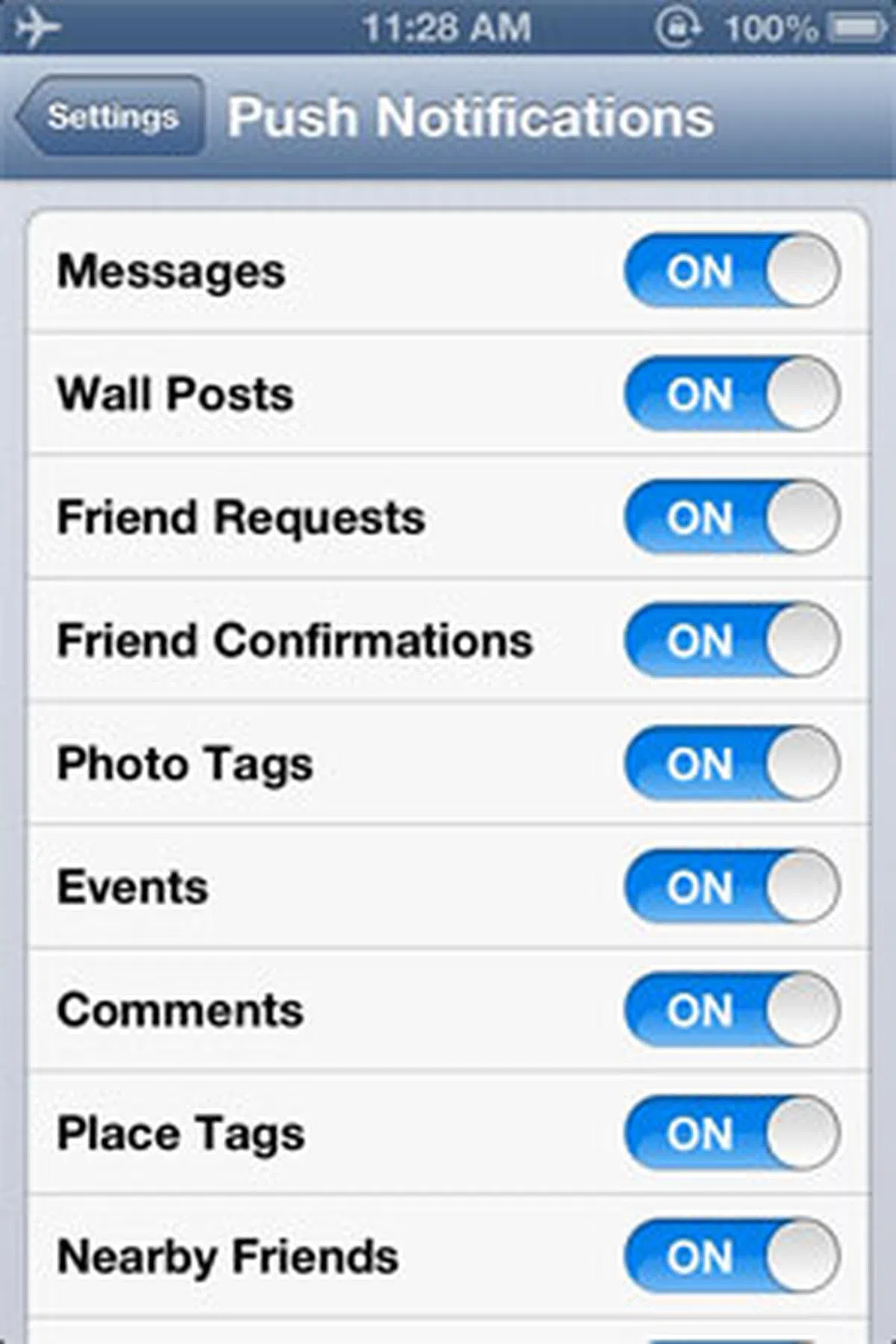Disable Events push notifications
This screenshot has height=1344, width=896.
point(732,886)
